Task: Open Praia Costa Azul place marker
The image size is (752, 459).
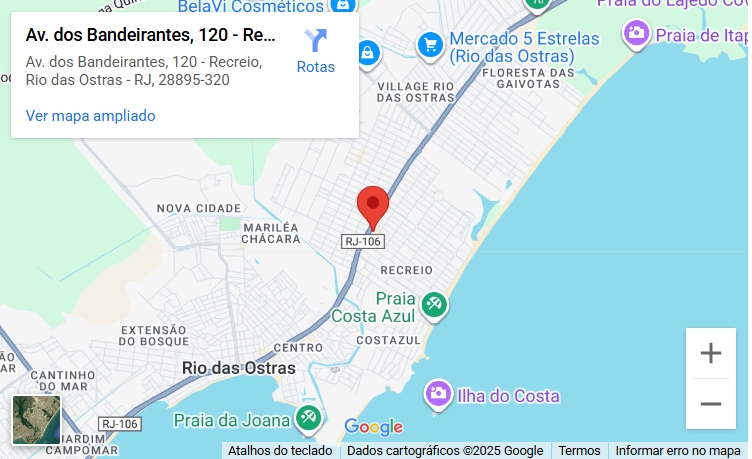Action: 433,304
